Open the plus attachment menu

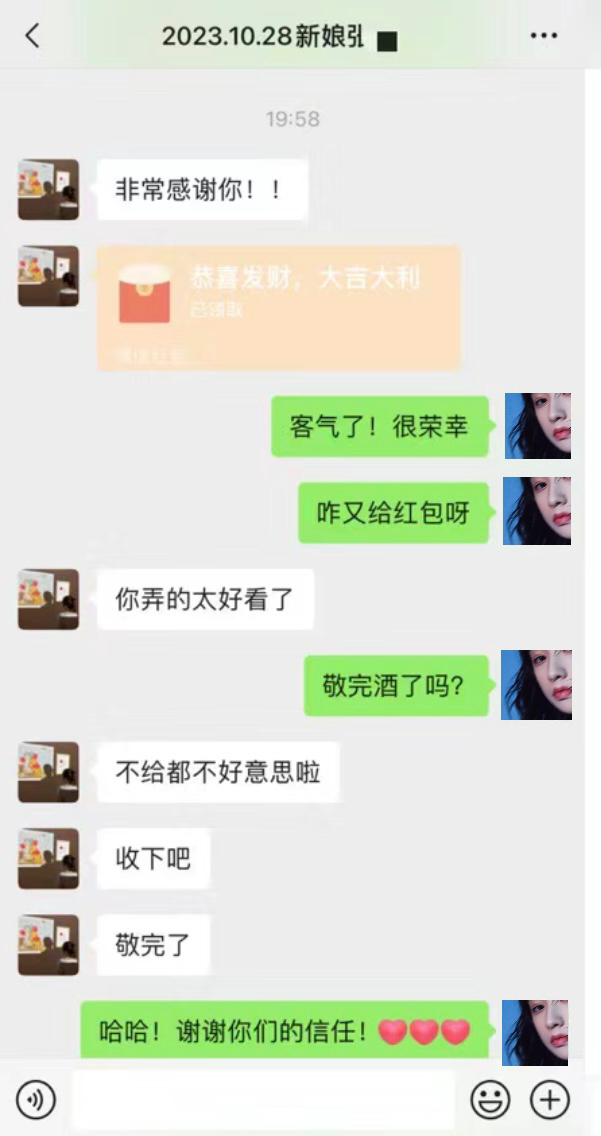[549, 1100]
